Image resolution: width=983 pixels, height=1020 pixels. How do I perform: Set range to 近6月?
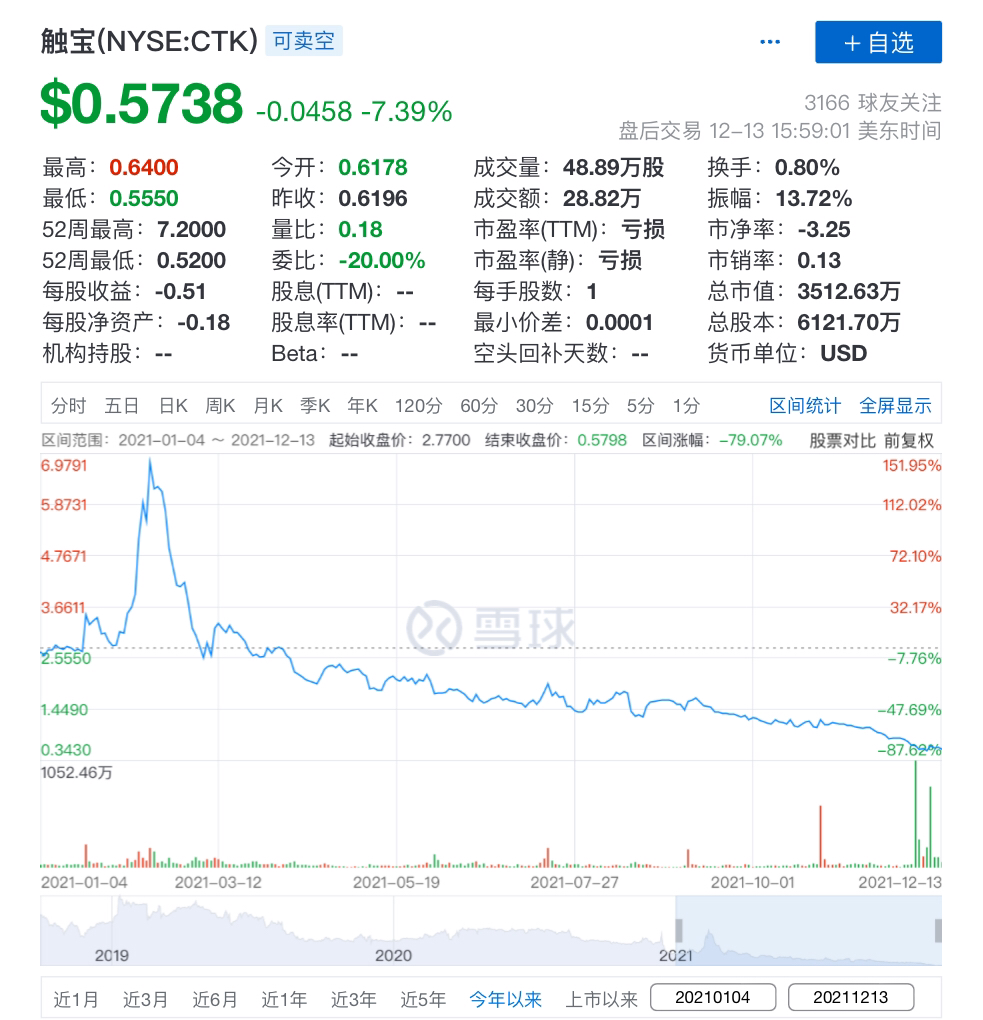pos(215,998)
